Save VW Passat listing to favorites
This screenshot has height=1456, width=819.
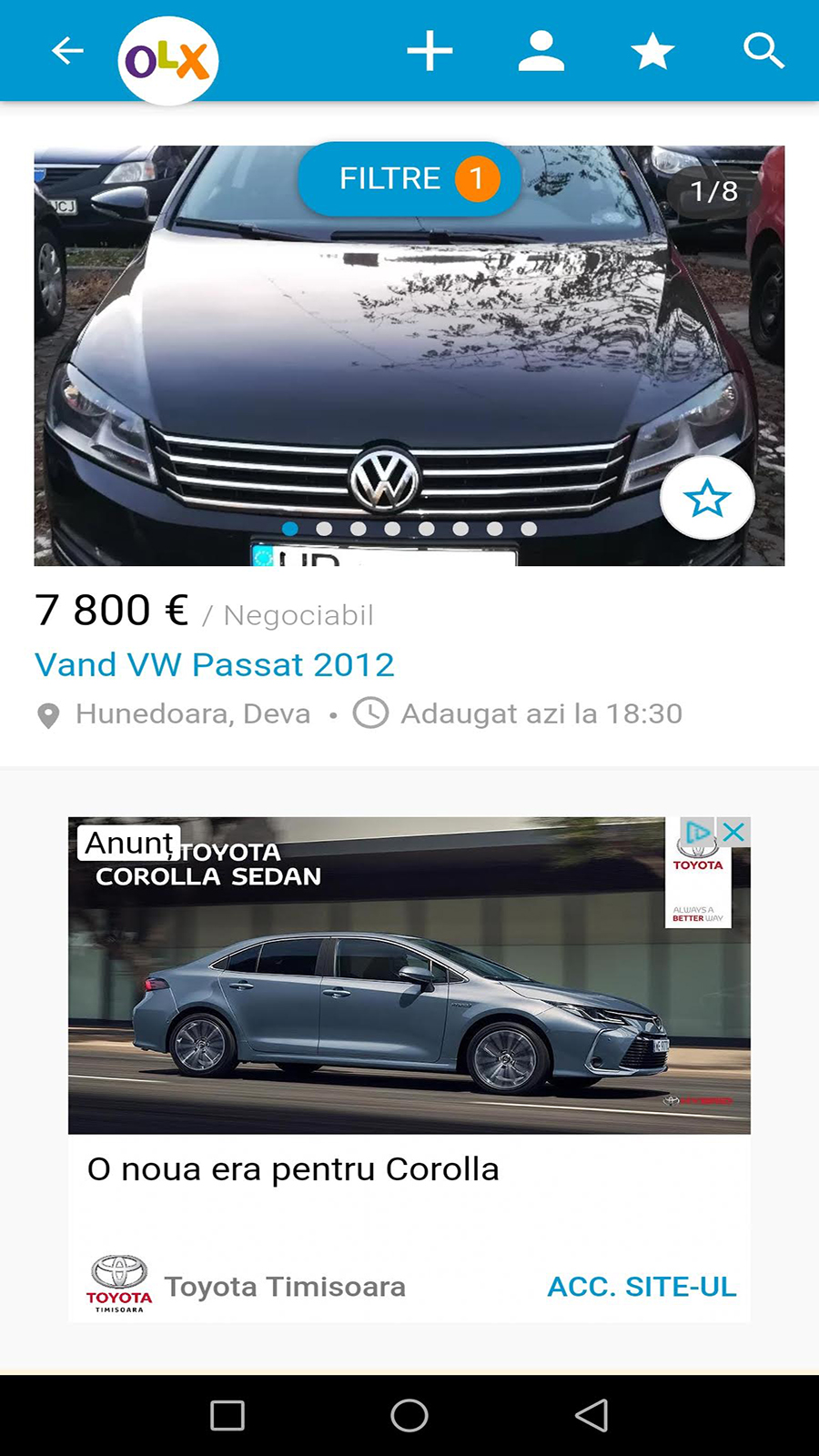coord(707,499)
